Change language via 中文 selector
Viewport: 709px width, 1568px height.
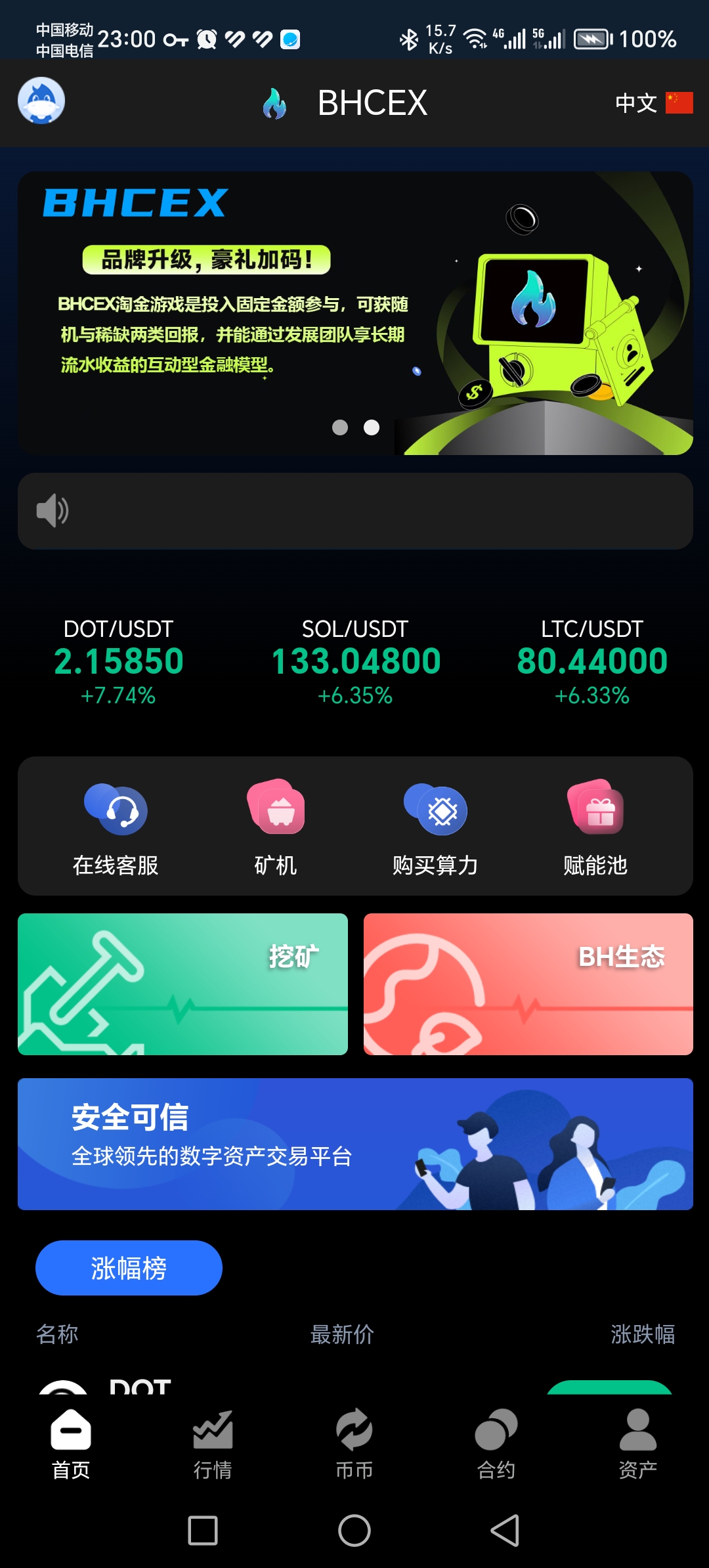click(x=653, y=103)
